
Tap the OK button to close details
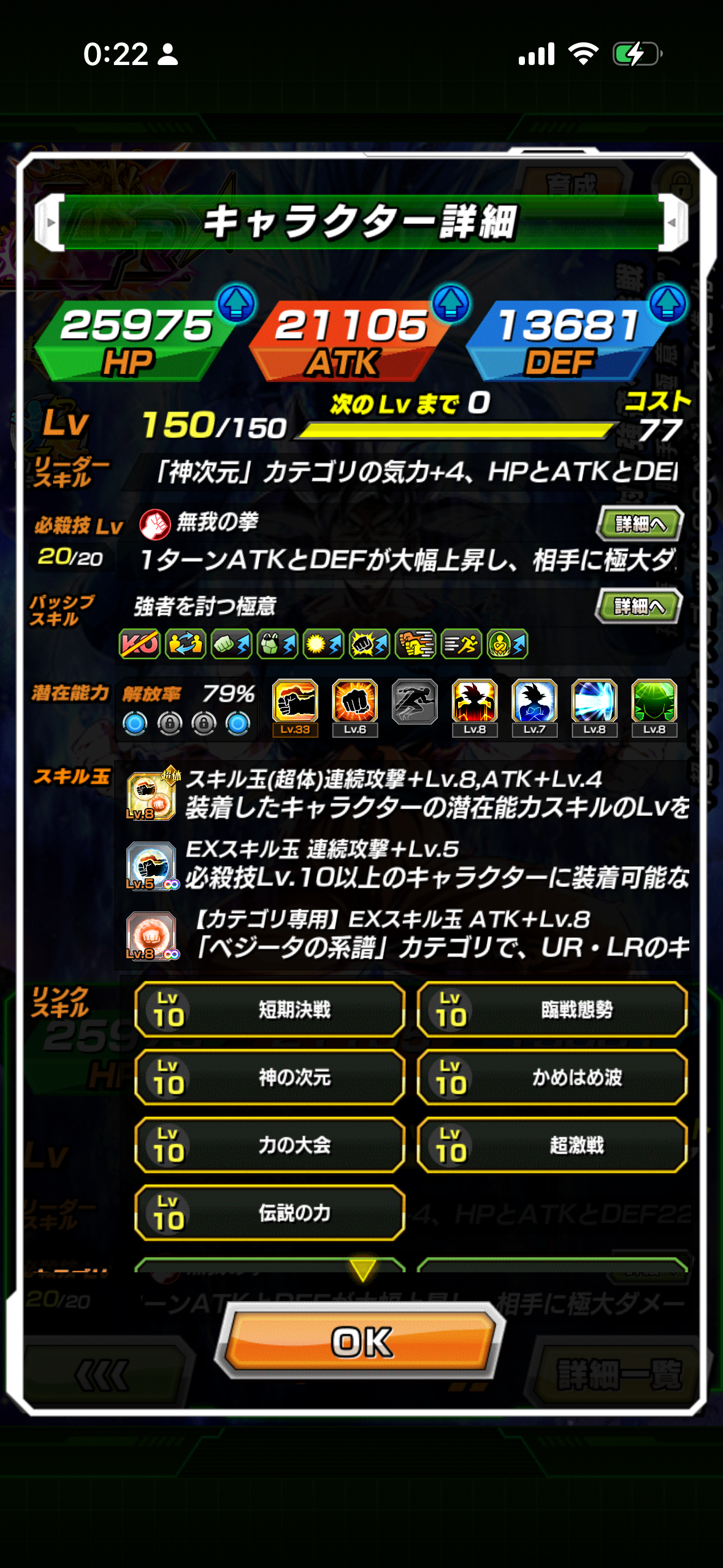tap(361, 1342)
